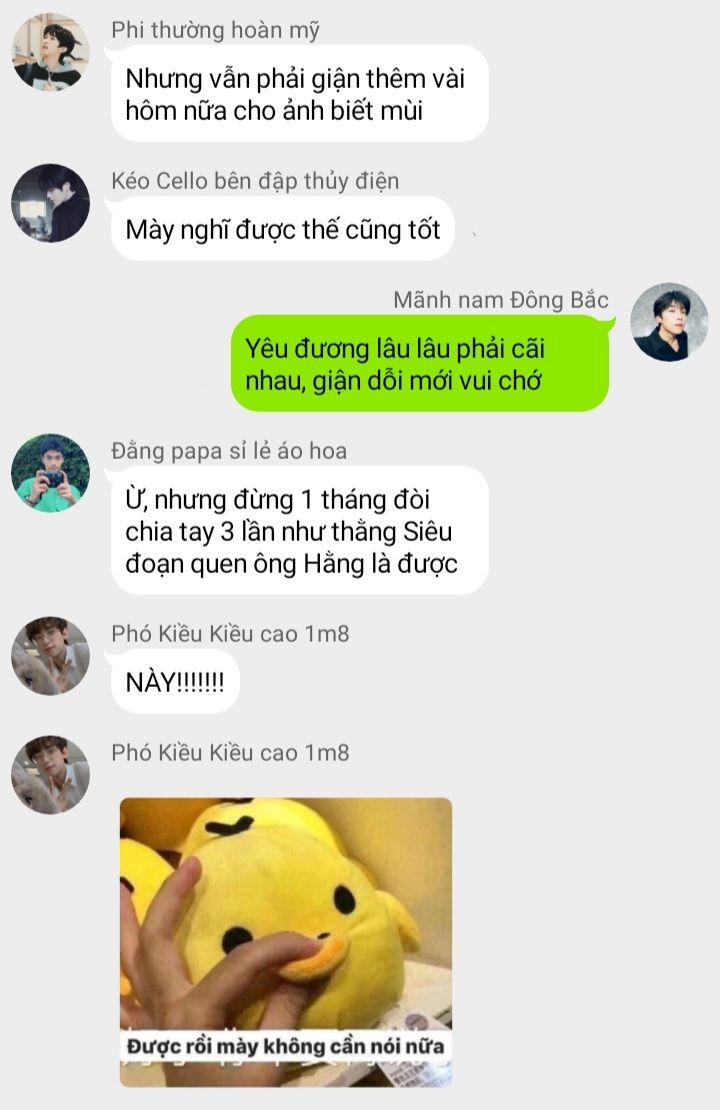The height and width of the screenshot is (1110, 720).
Task: Tap Mãnh nam Đông Bắc's profile picture
Action: 670,322
